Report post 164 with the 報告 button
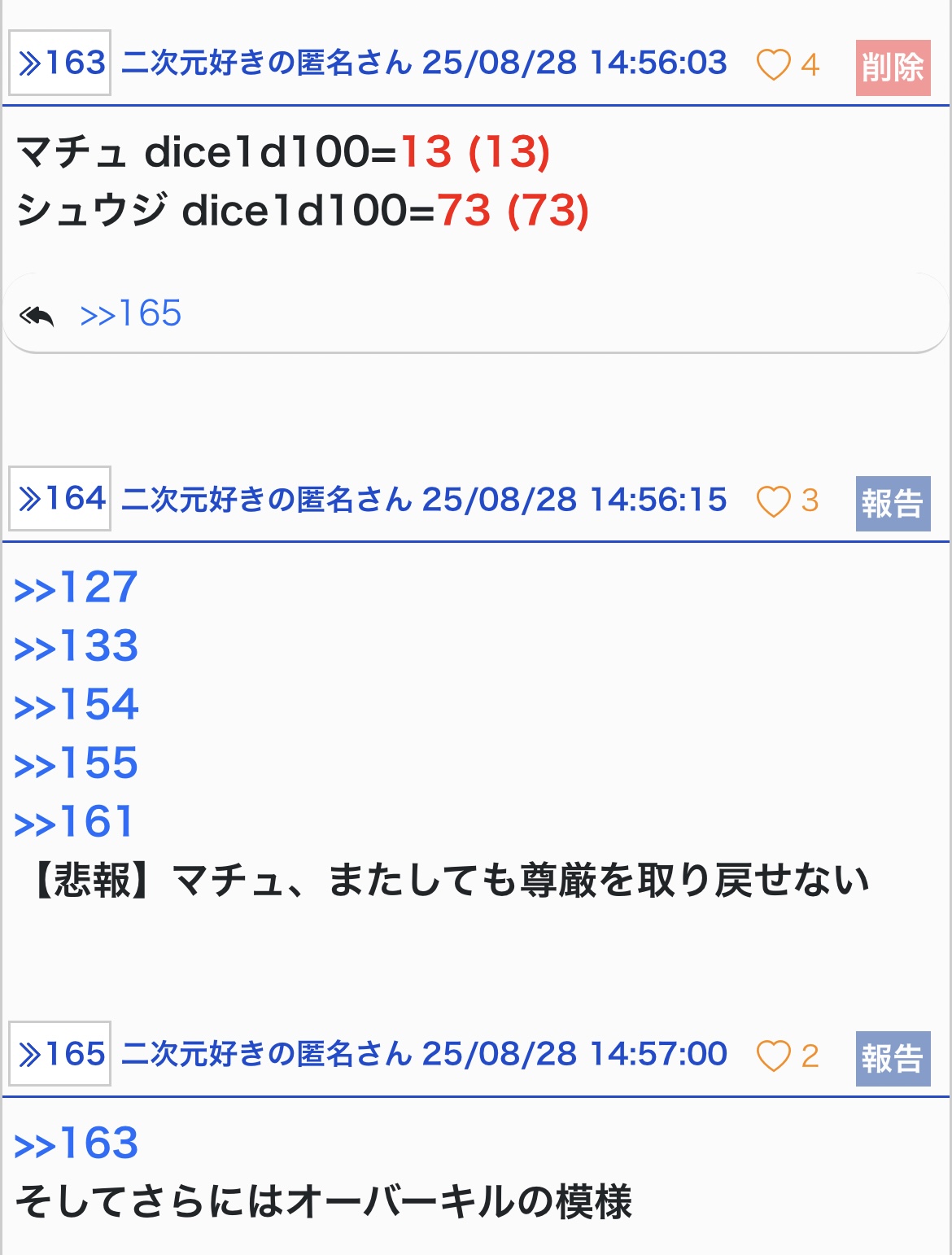This screenshot has height=1255, width=952. (893, 504)
